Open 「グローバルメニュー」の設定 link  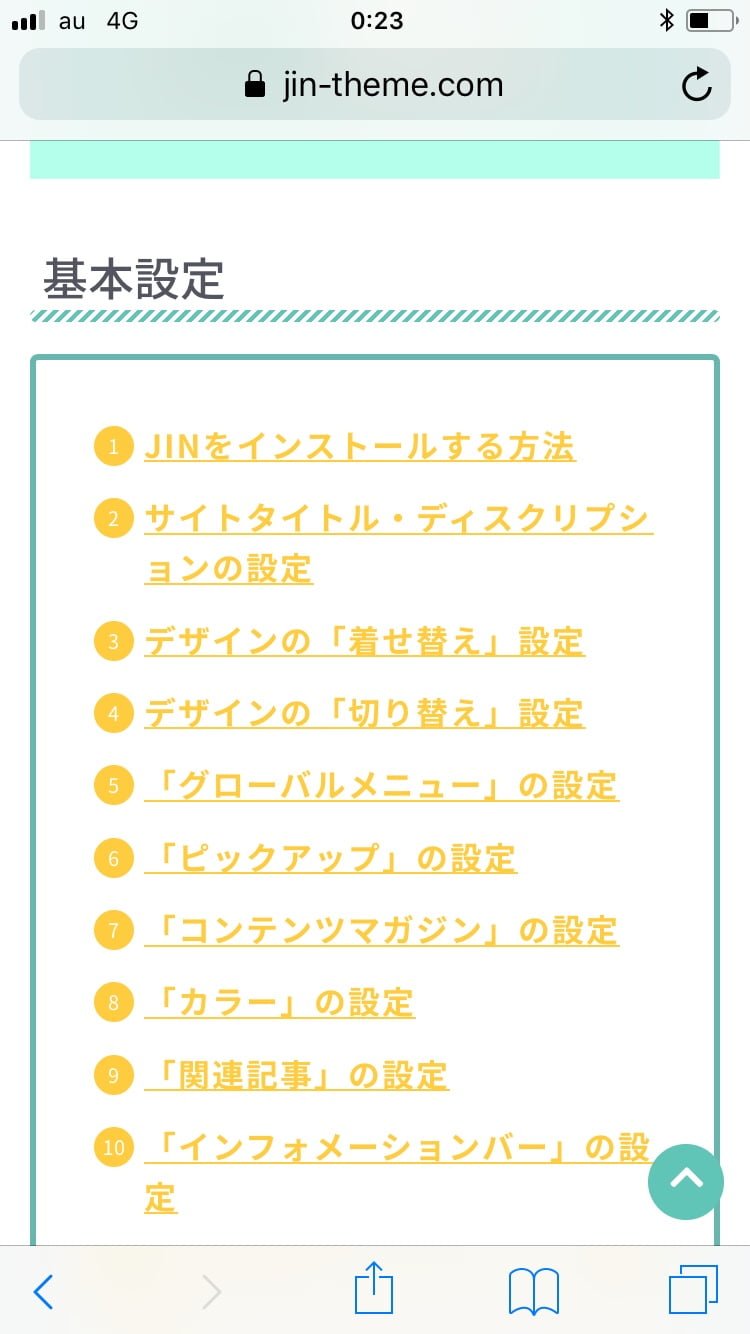click(381, 785)
